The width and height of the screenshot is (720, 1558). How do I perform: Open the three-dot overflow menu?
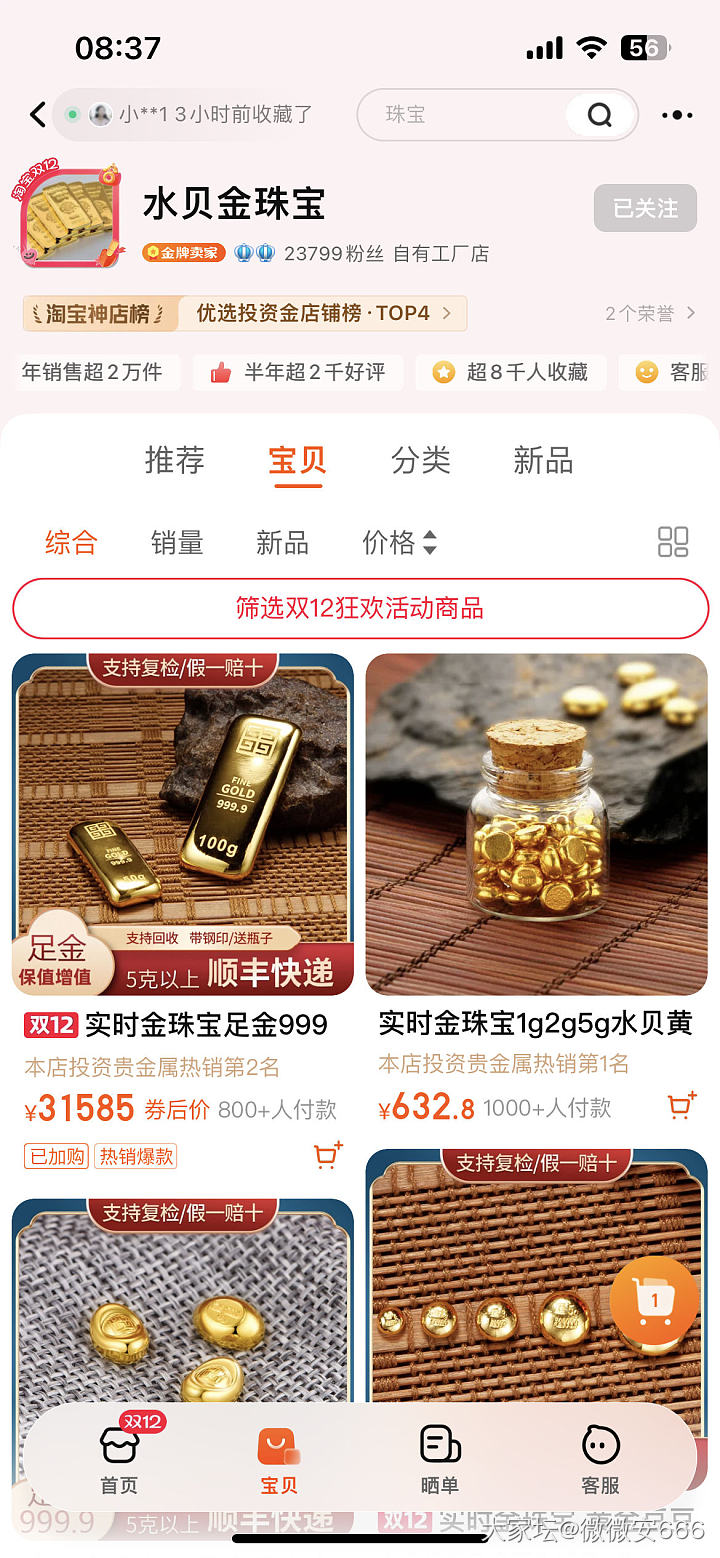pyautogui.click(x=677, y=115)
